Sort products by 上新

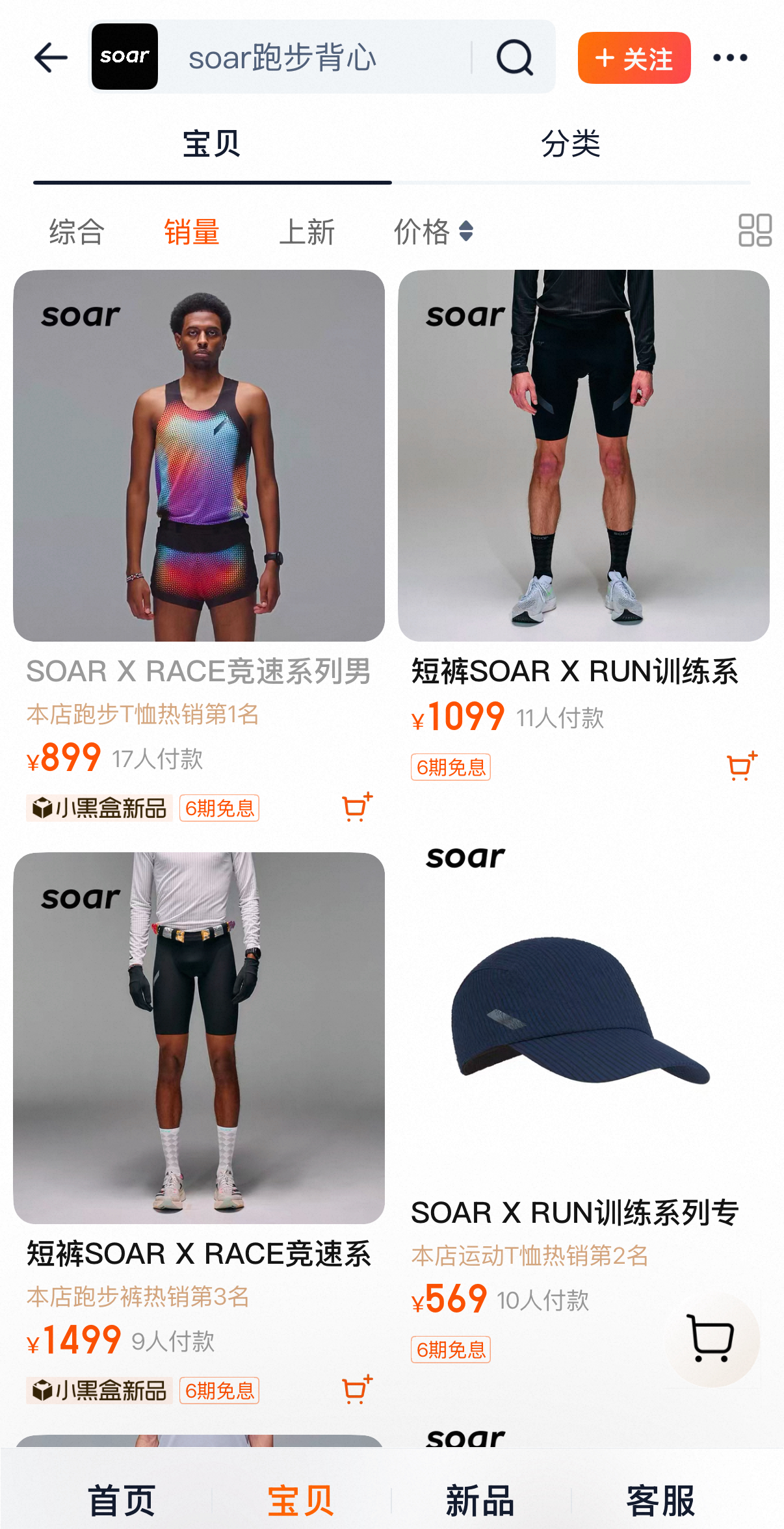coord(307,232)
